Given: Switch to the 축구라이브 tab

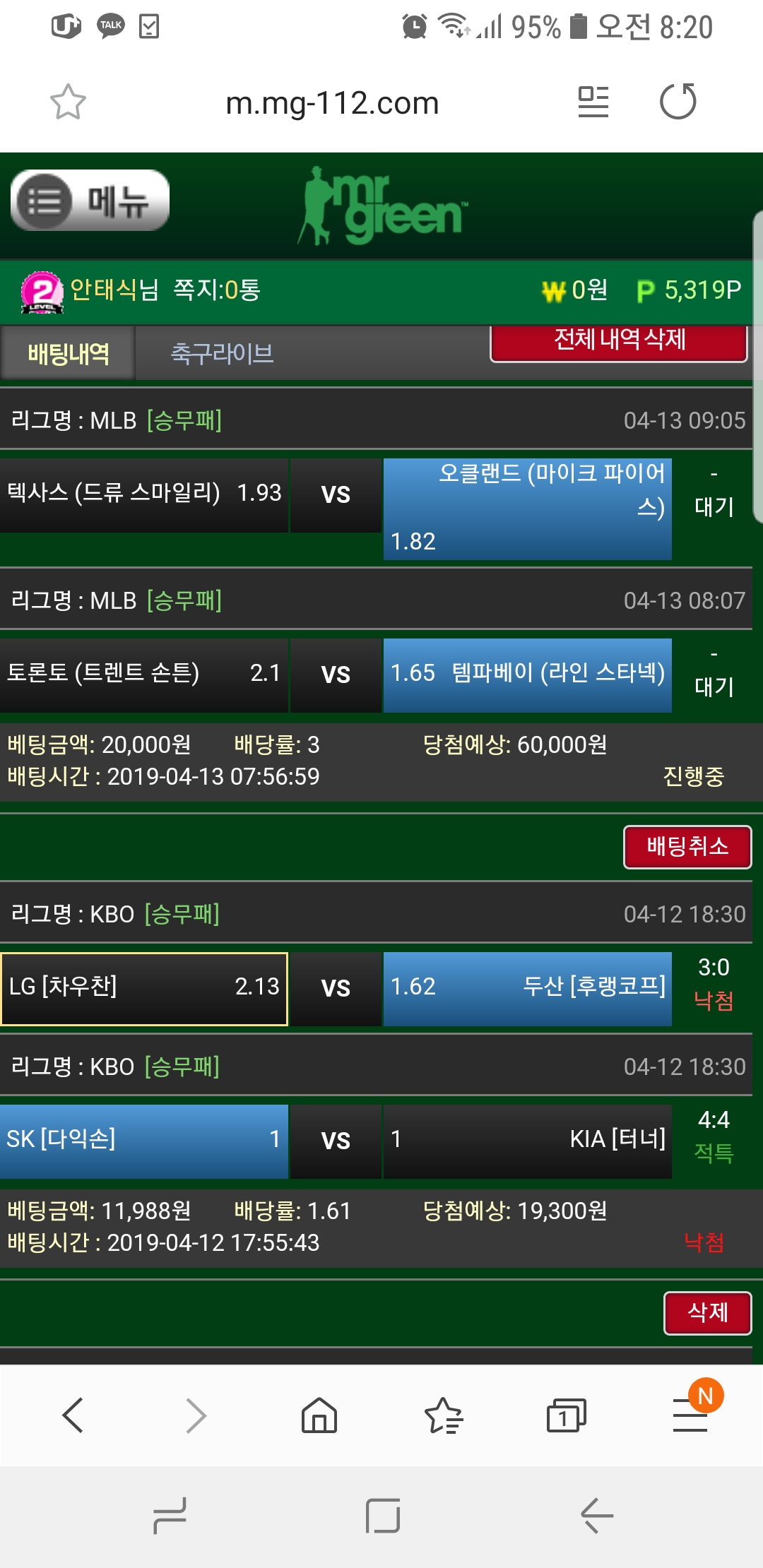Looking at the screenshot, I should (222, 353).
